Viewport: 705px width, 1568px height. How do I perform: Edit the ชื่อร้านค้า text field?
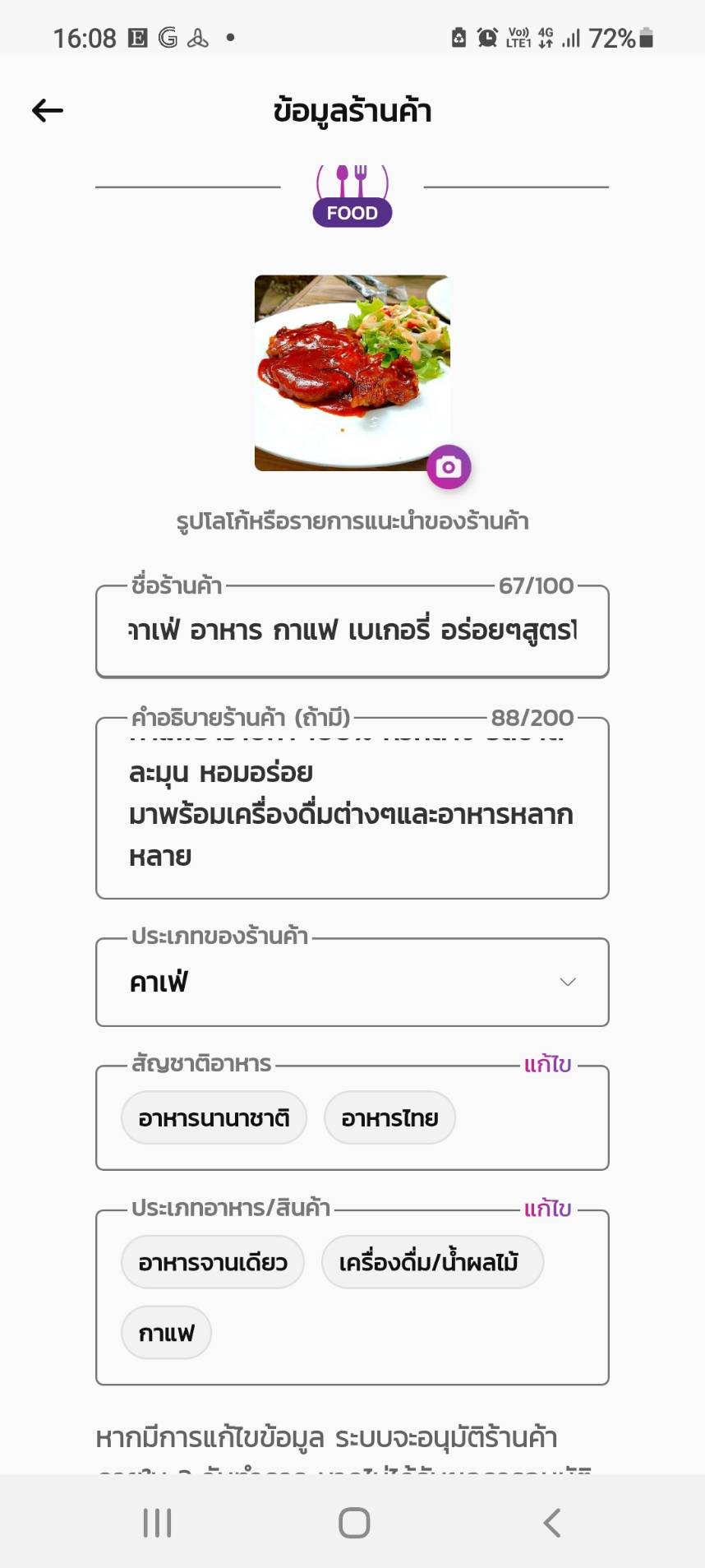[x=352, y=631]
